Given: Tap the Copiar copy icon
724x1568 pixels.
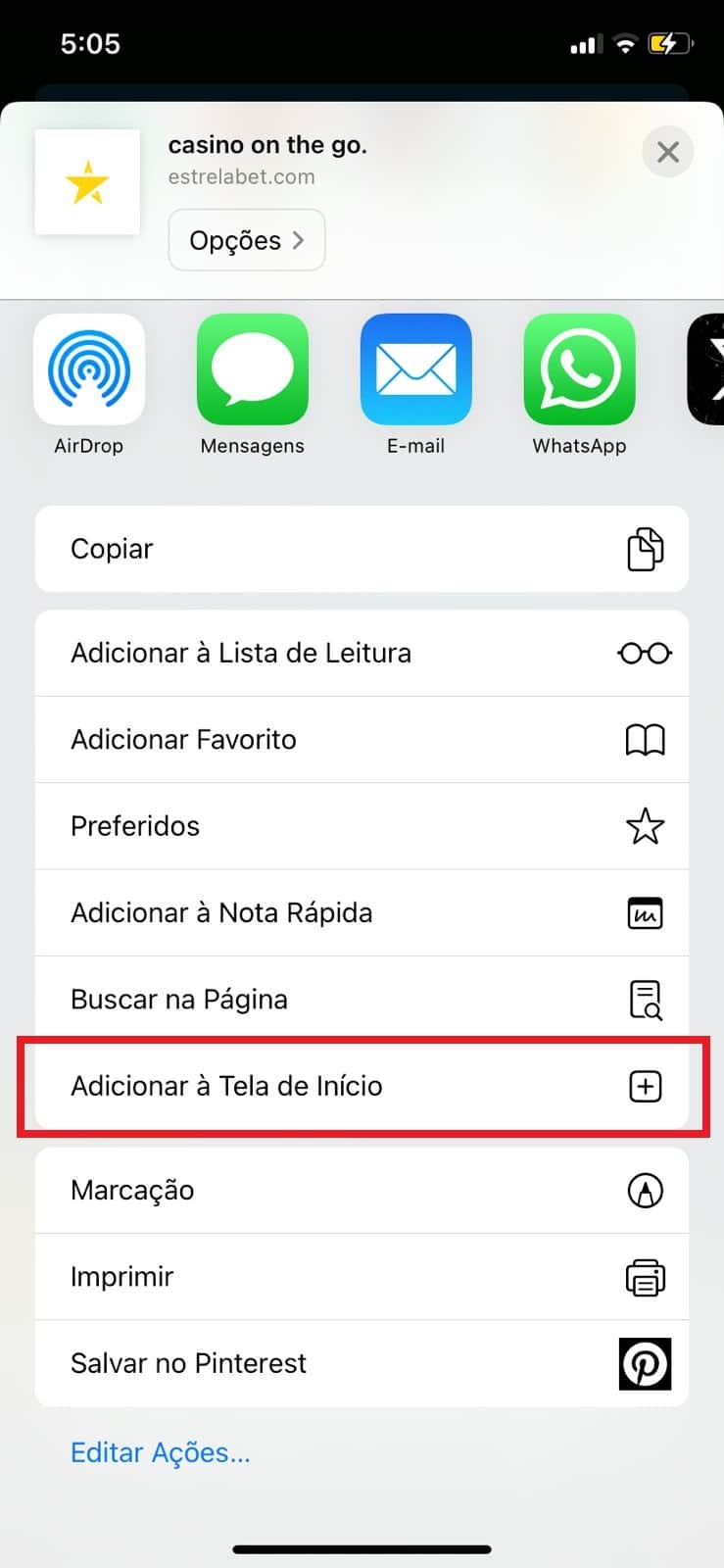Looking at the screenshot, I should (644, 549).
